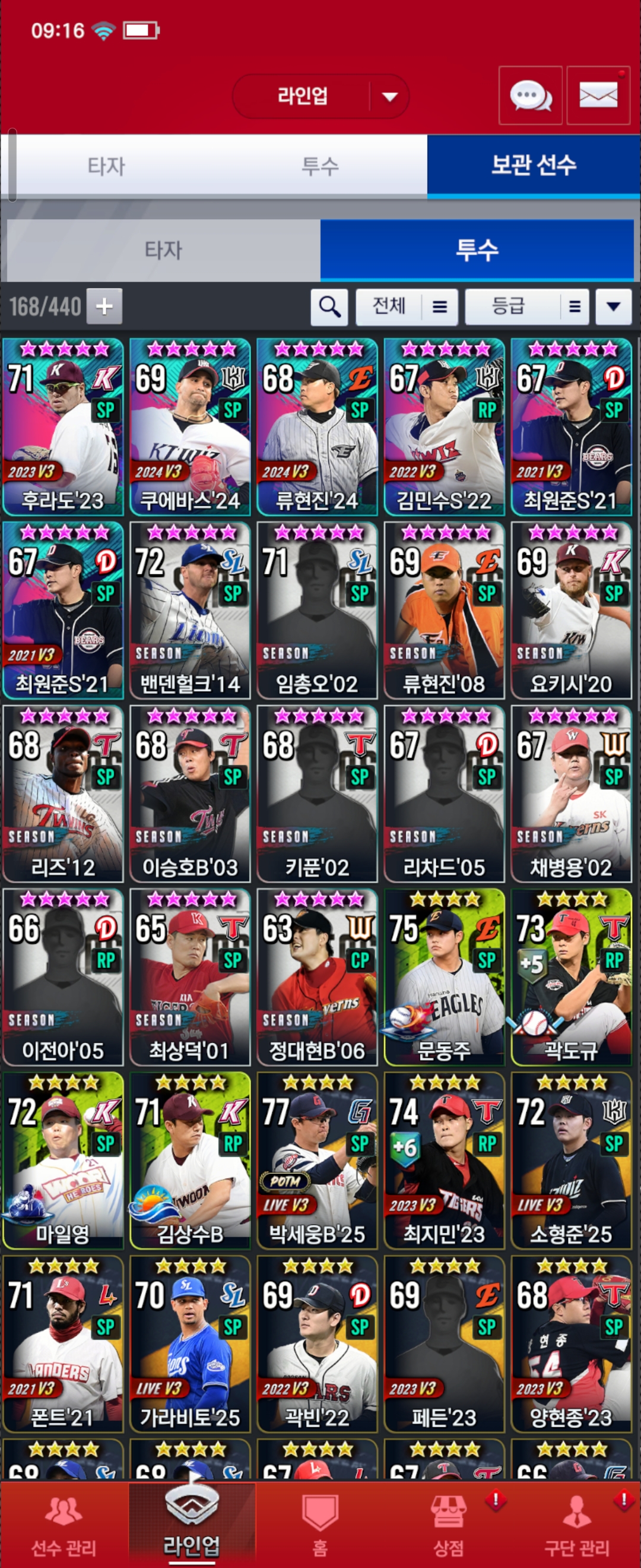Select the 박세웅B'25 player card
The width and height of the screenshot is (641, 1568).
317,1160
